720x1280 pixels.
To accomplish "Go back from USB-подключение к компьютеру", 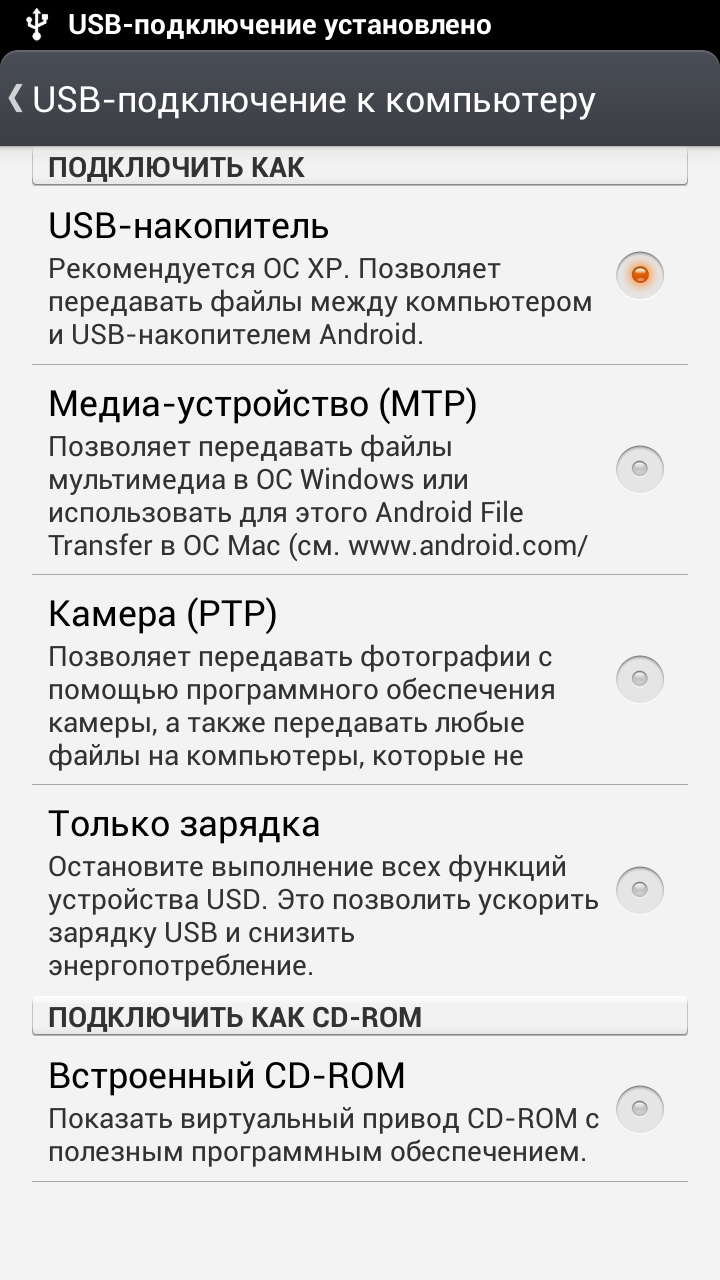I will 16,99.
